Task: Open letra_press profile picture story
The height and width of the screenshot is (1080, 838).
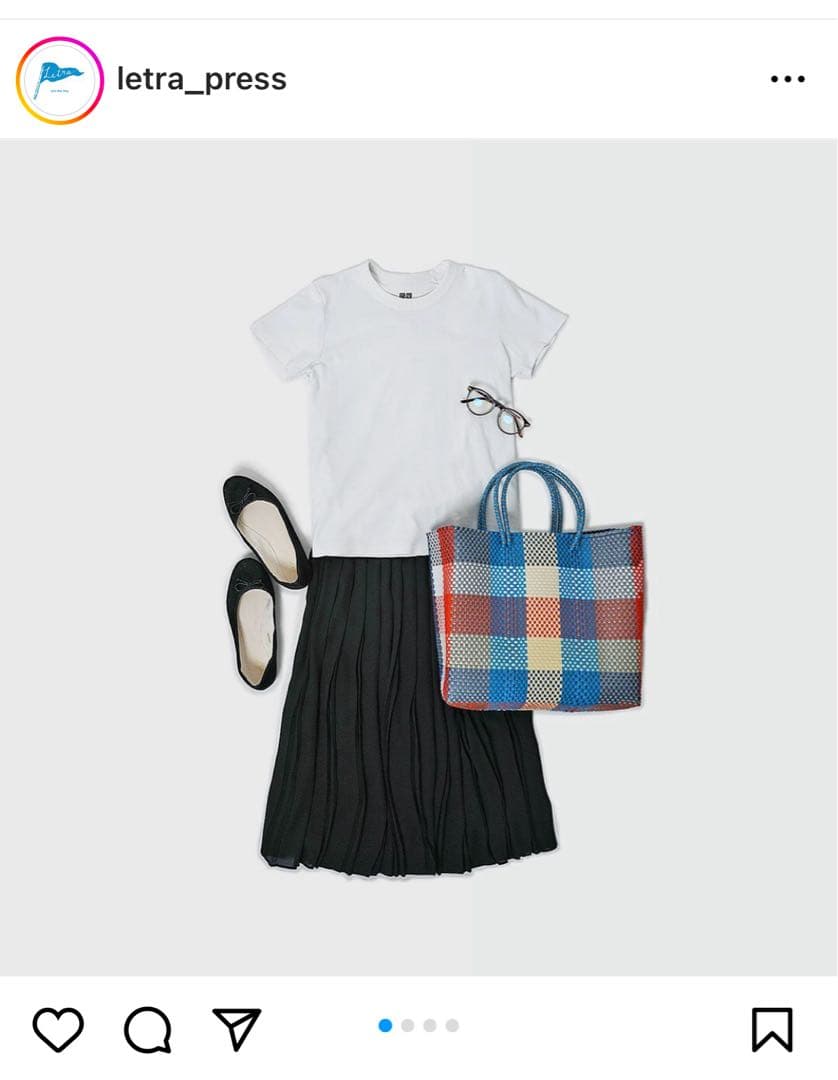Action: click(x=60, y=80)
